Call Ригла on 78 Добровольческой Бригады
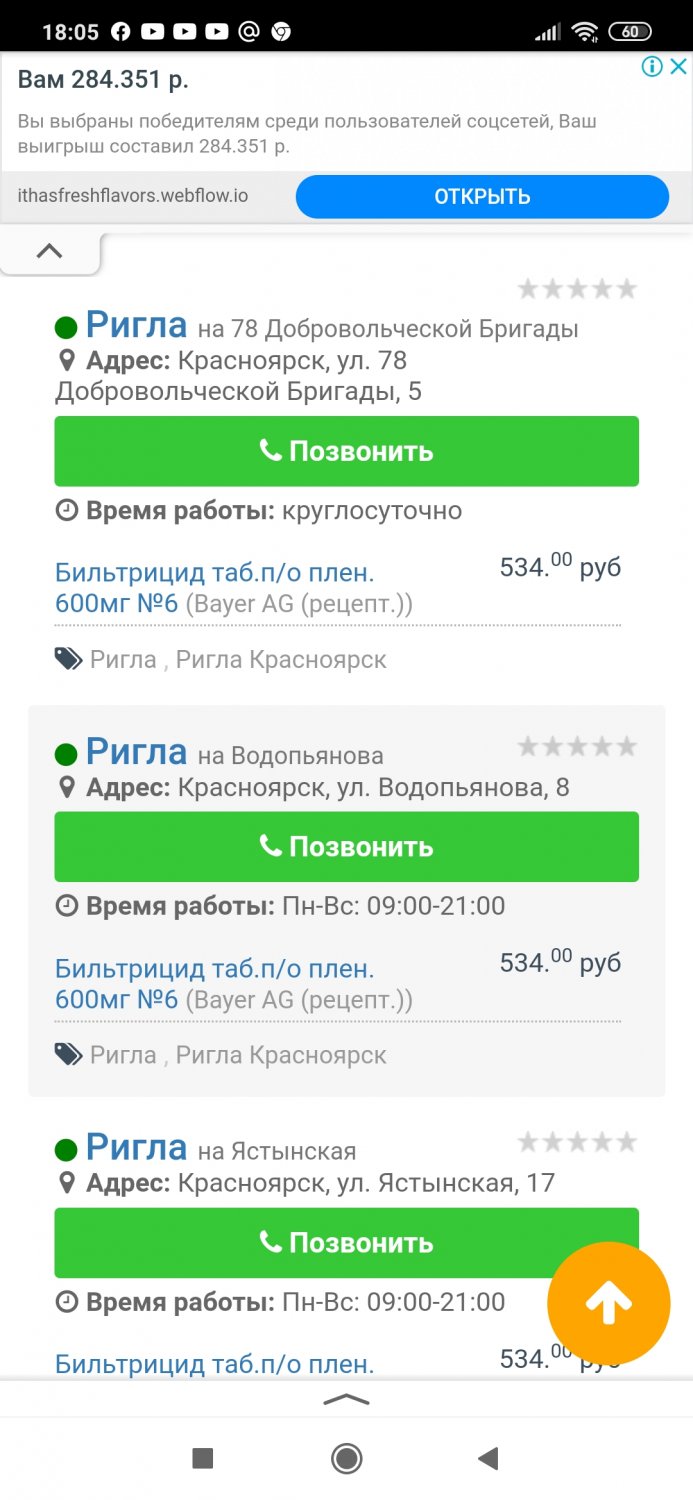 [x=346, y=452]
